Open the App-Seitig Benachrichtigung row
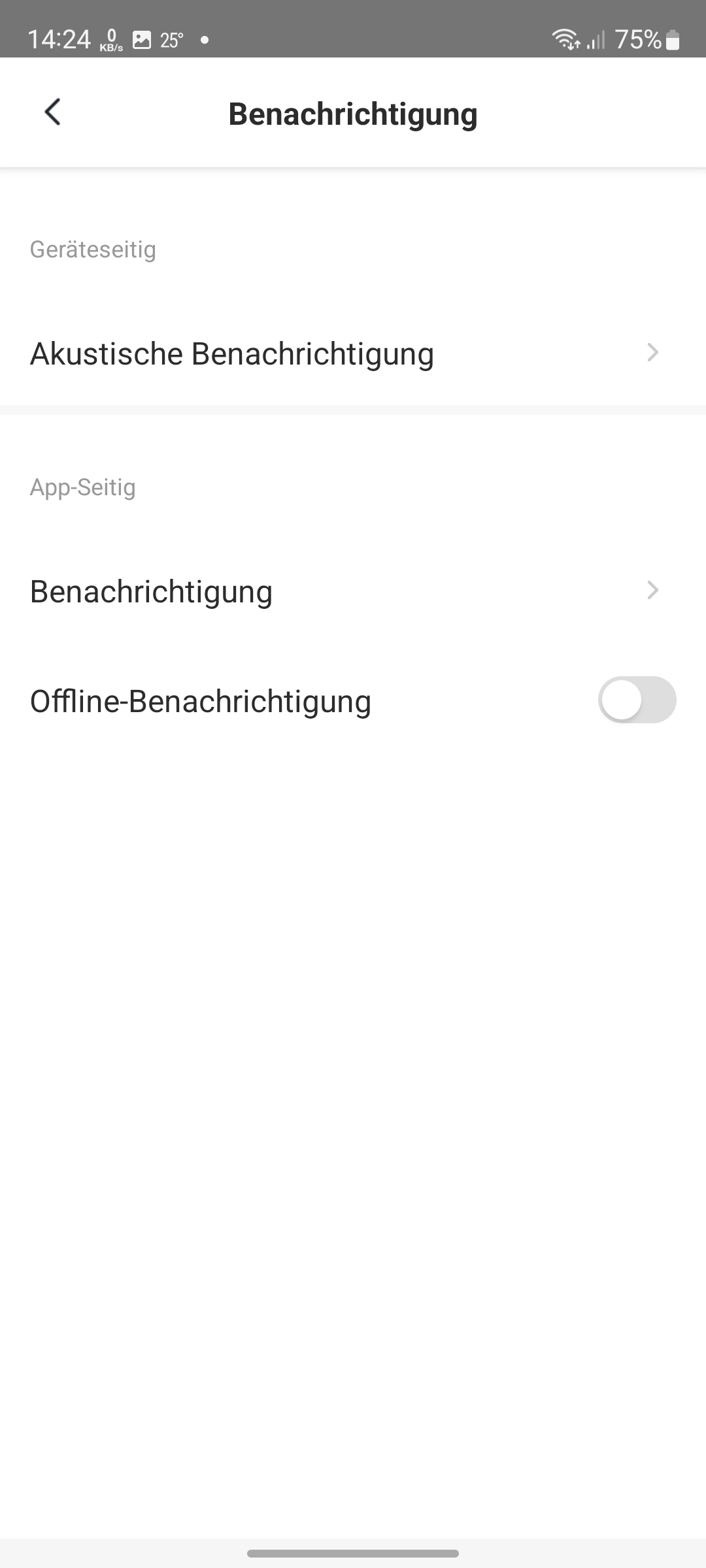Image resolution: width=706 pixels, height=1568 pixels. pos(353,591)
